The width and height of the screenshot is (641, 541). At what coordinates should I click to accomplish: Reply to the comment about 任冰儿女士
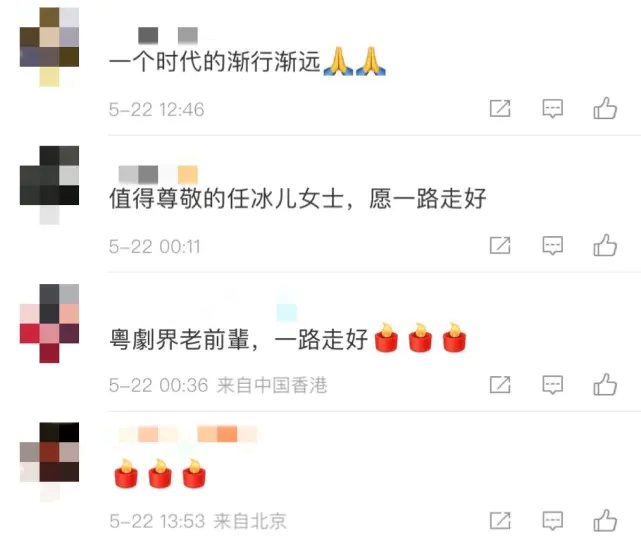point(552,245)
